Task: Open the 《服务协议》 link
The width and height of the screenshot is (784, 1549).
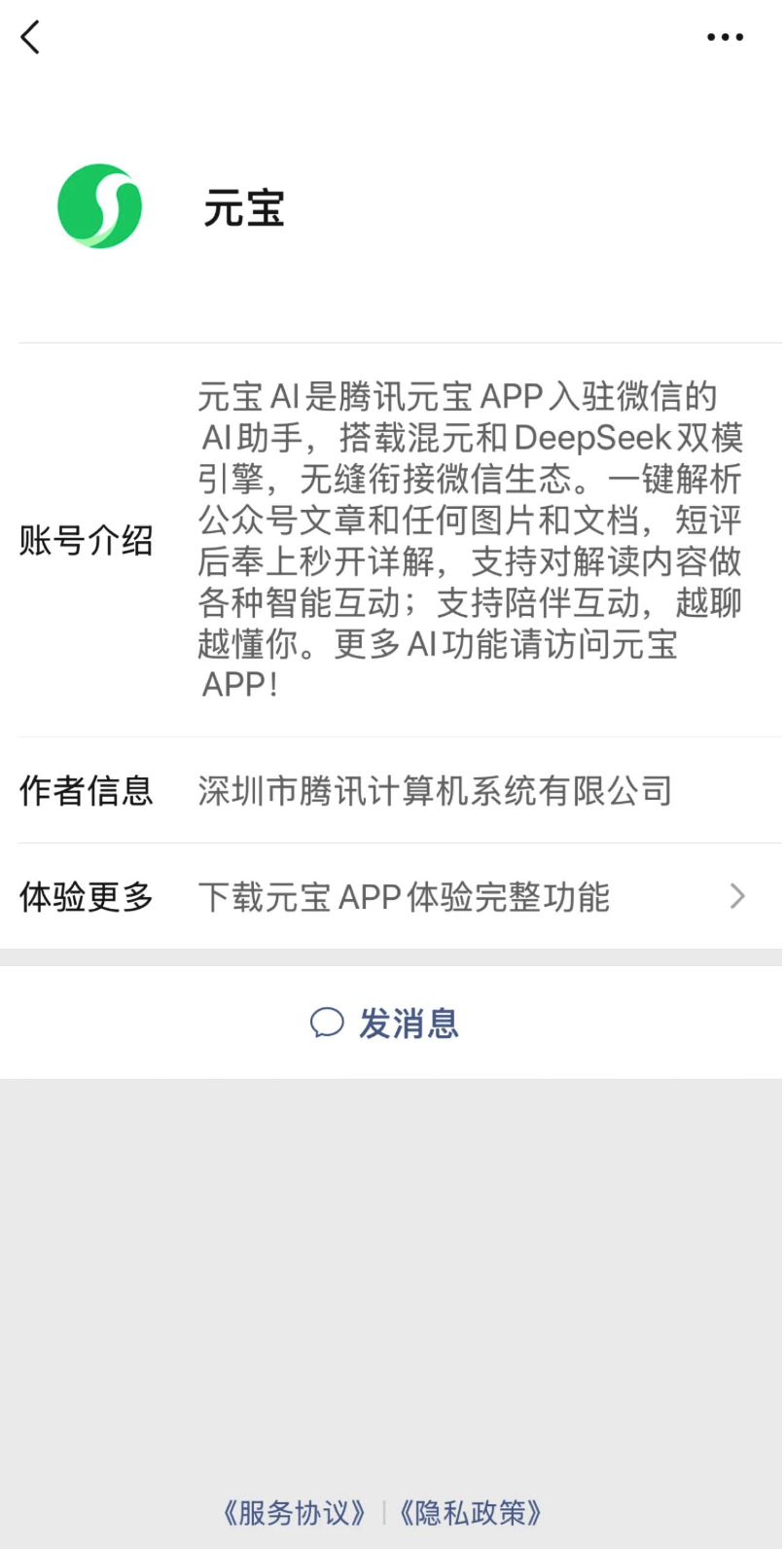Action: 295,1513
